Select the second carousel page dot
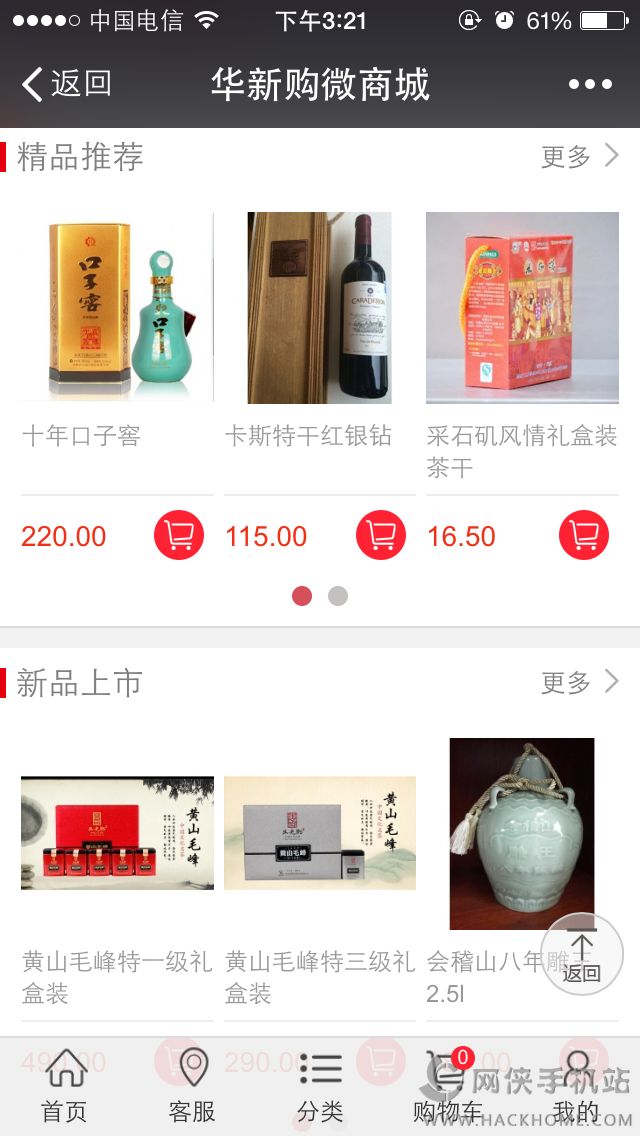 click(338, 596)
